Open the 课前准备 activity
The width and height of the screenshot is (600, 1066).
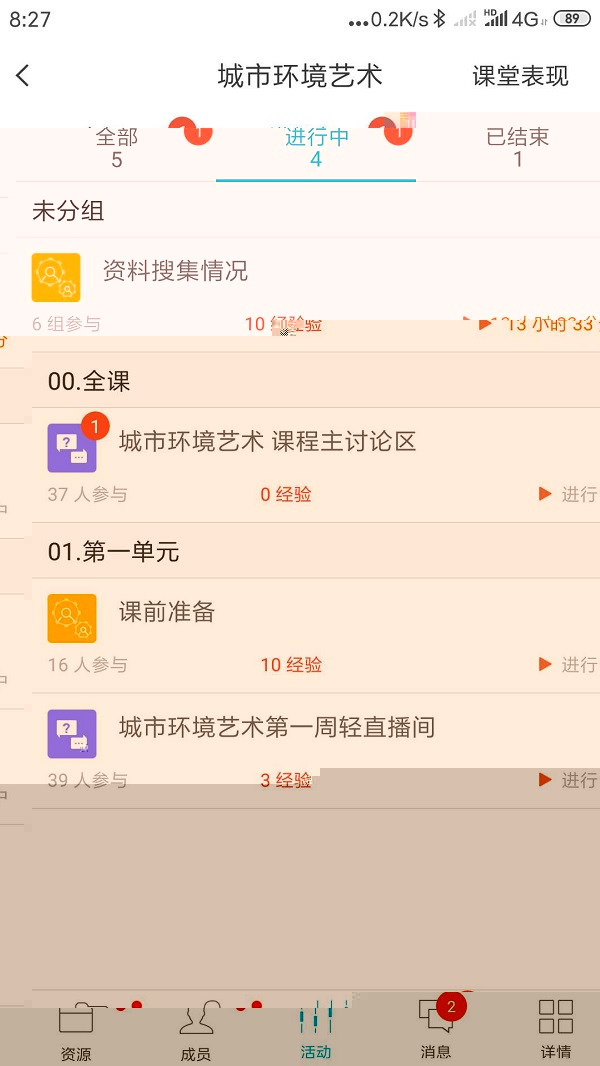pyautogui.click(x=167, y=612)
